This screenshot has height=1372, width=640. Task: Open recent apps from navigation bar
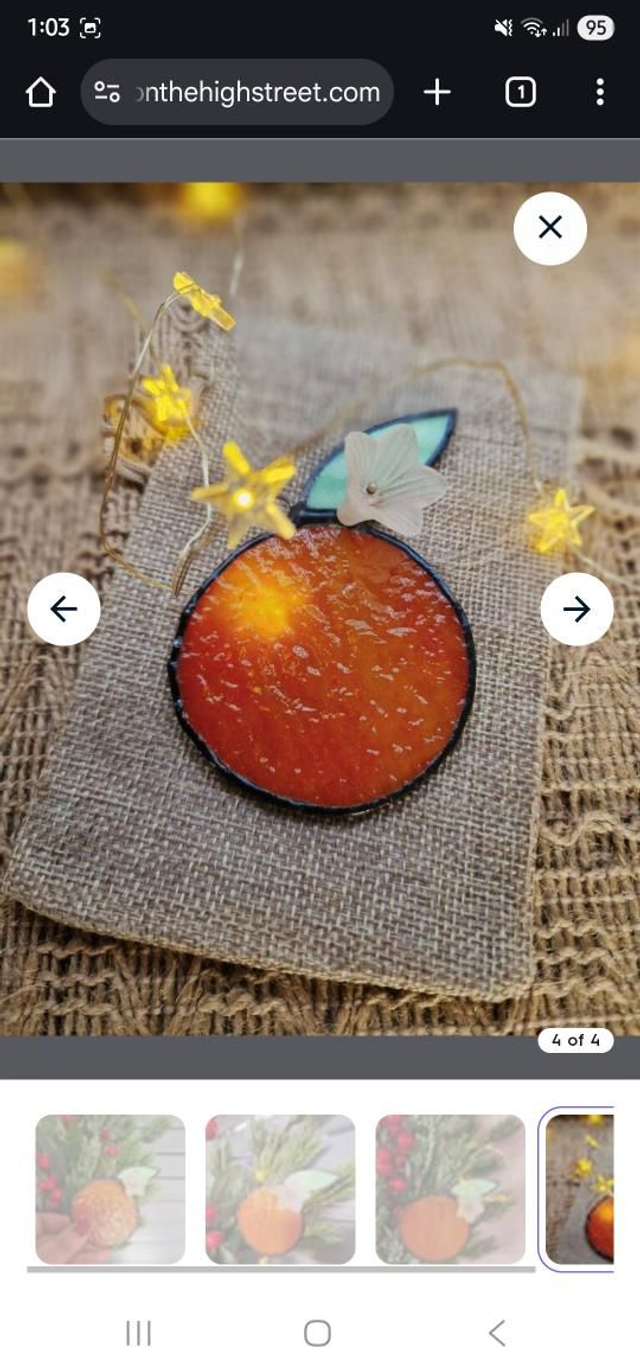[x=138, y=1332]
